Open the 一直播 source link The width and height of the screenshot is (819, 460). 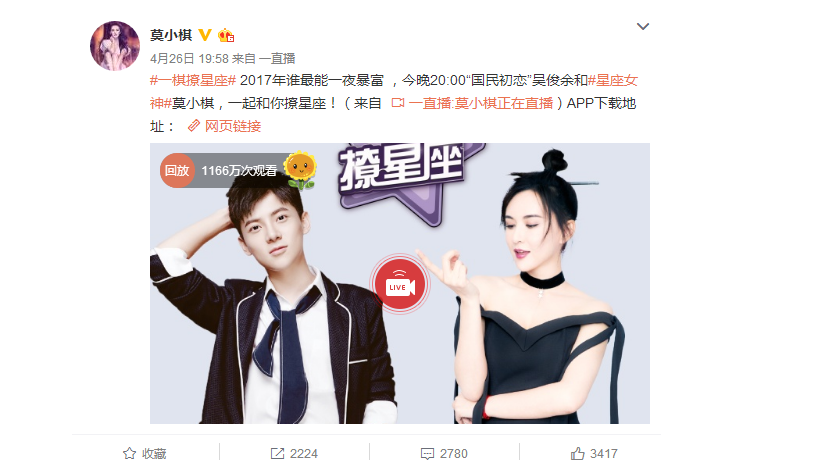(276, 58)
